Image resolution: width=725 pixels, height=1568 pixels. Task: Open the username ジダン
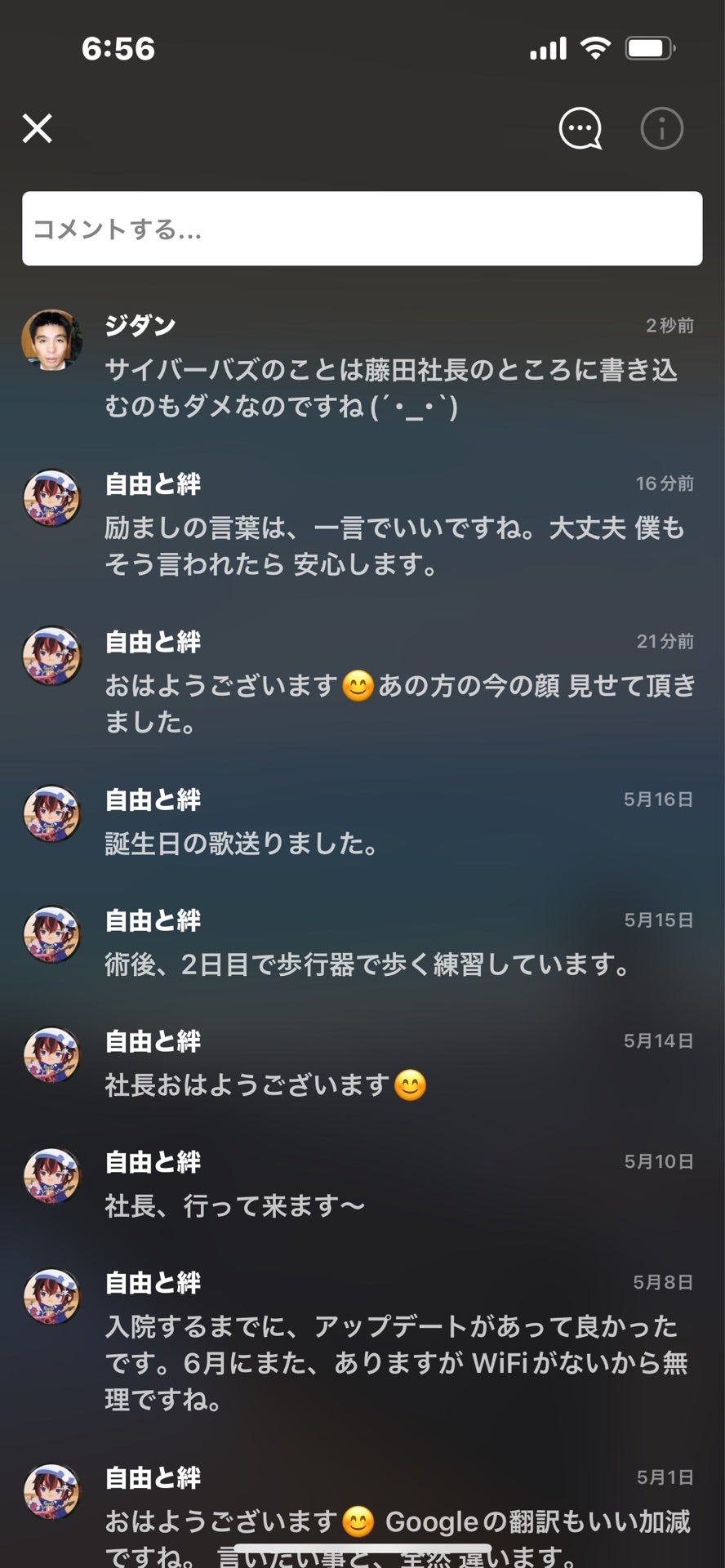tap(140, 324)
